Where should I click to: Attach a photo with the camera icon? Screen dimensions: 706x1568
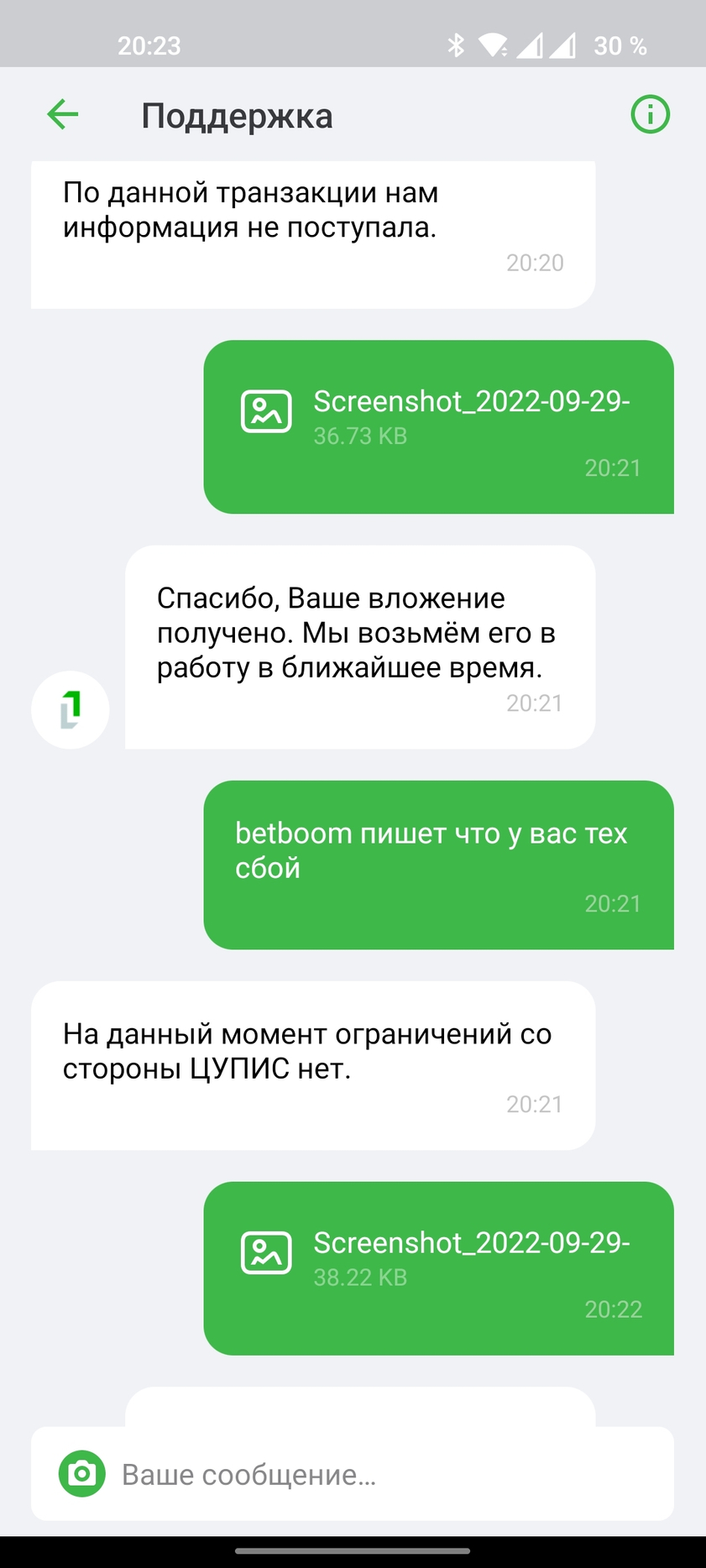point(81,1473)
